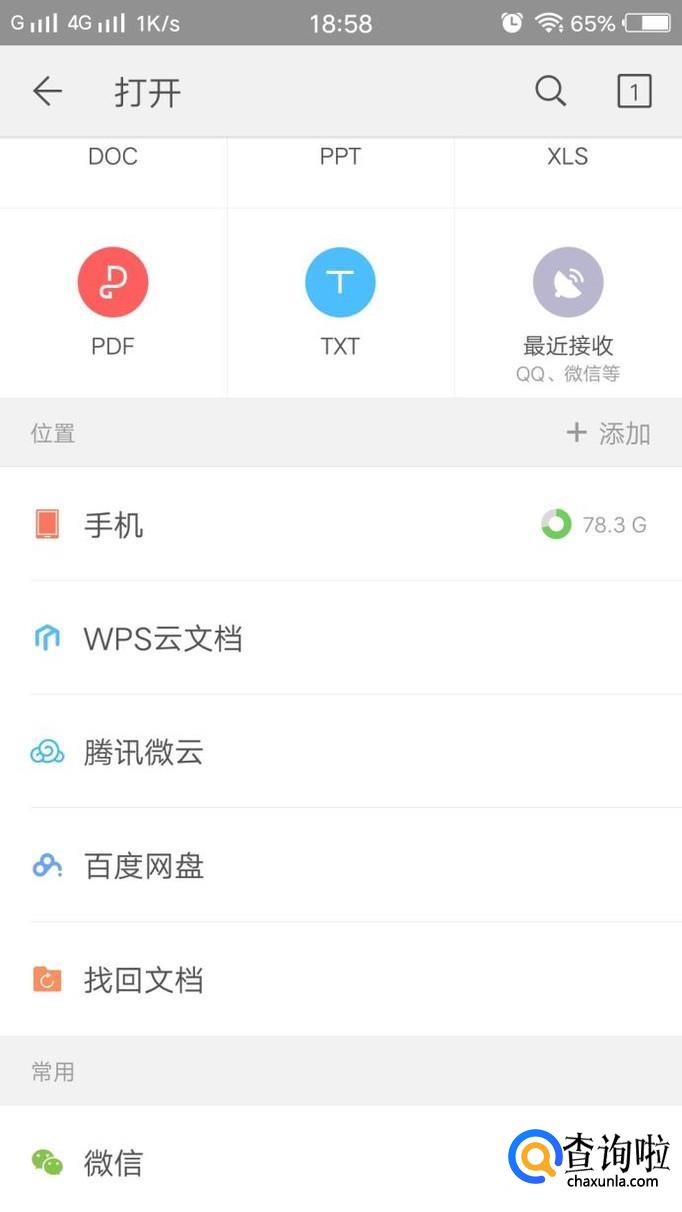This screenshot has width=682, height=1212.
Task: Open 腾讯微云
Action: point(340,752)
